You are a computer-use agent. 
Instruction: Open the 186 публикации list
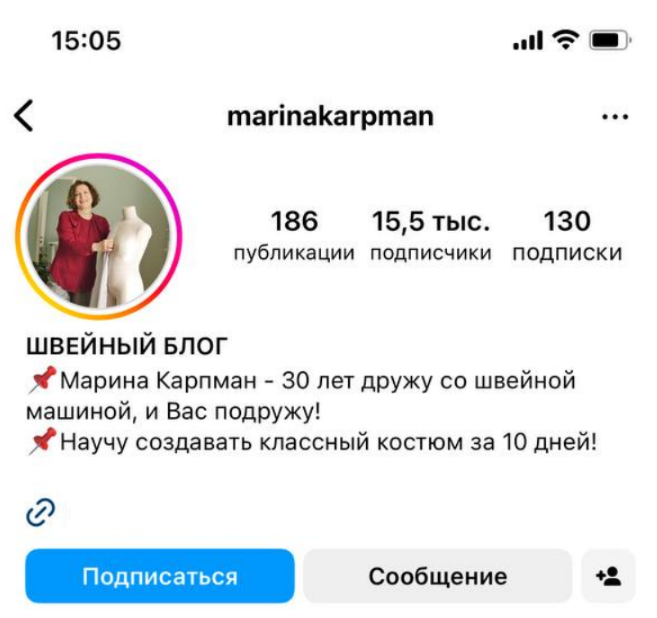click(x=294, y=235)
